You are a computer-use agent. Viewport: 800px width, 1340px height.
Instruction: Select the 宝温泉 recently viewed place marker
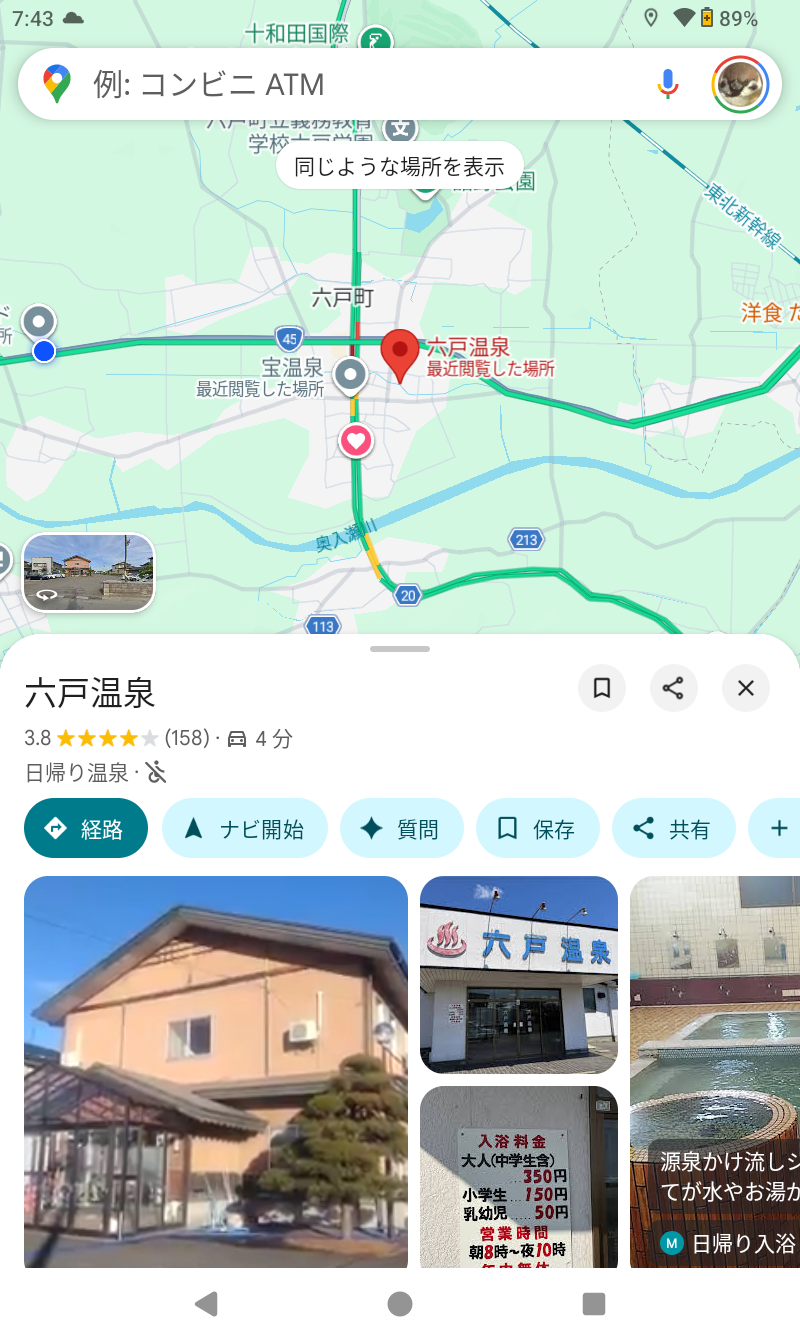[x=349, y=374]
